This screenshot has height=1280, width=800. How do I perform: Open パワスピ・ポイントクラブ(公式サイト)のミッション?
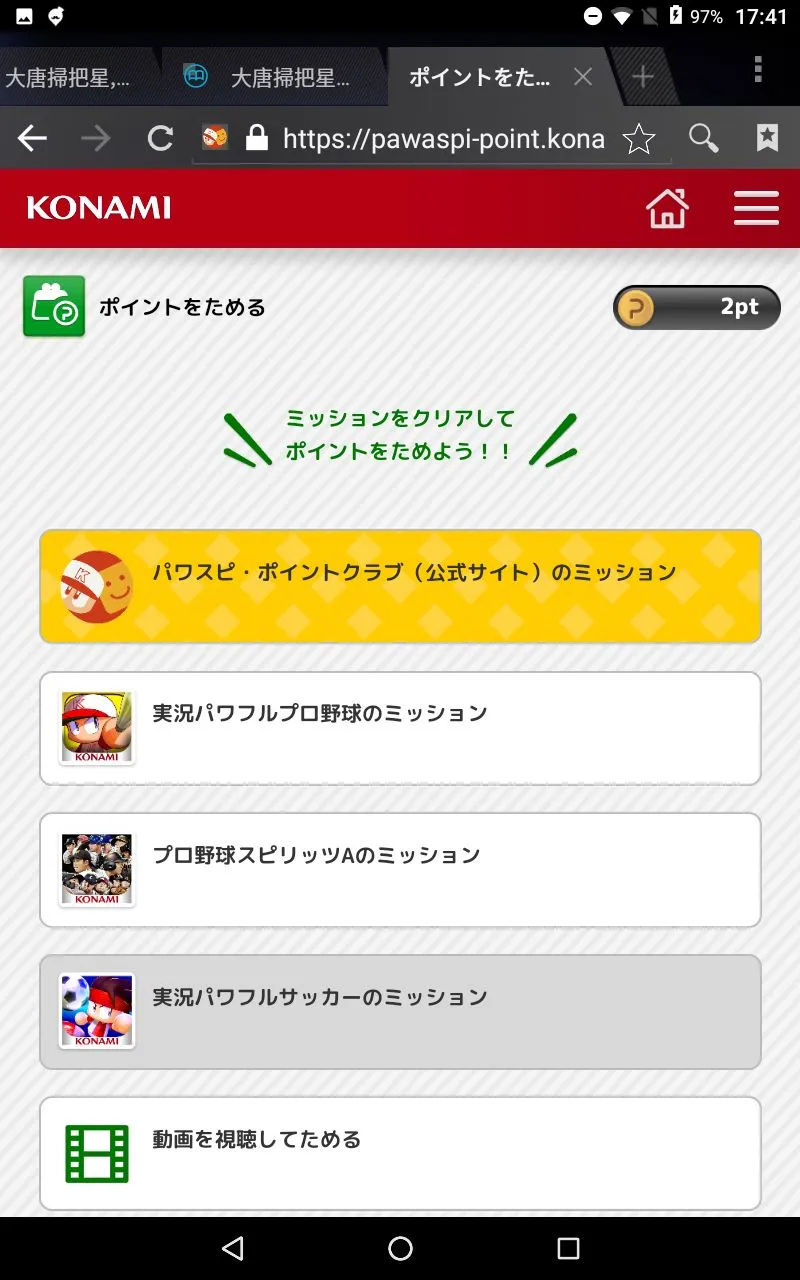[400, 586]
